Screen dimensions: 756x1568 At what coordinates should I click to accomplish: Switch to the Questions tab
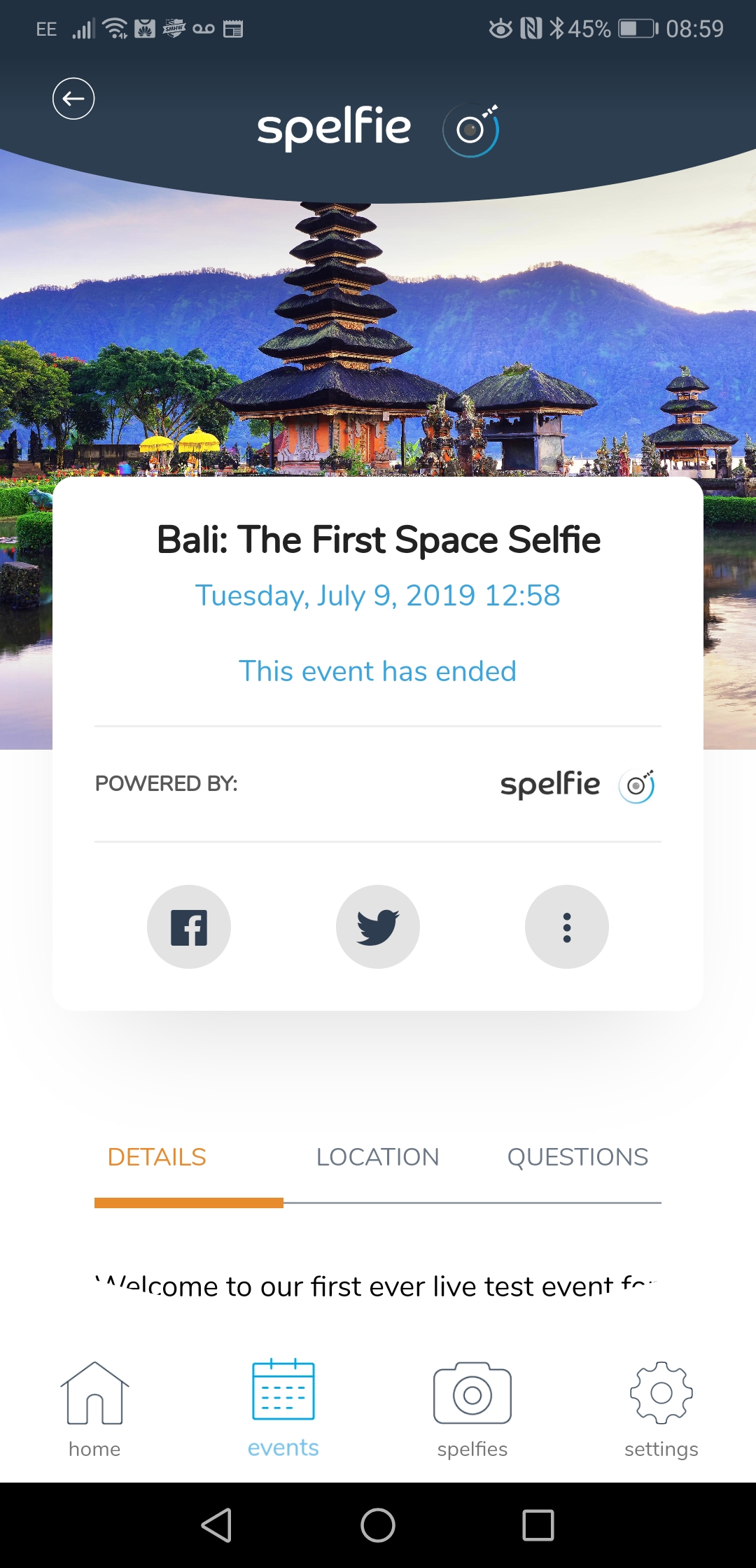[577, 1157]
